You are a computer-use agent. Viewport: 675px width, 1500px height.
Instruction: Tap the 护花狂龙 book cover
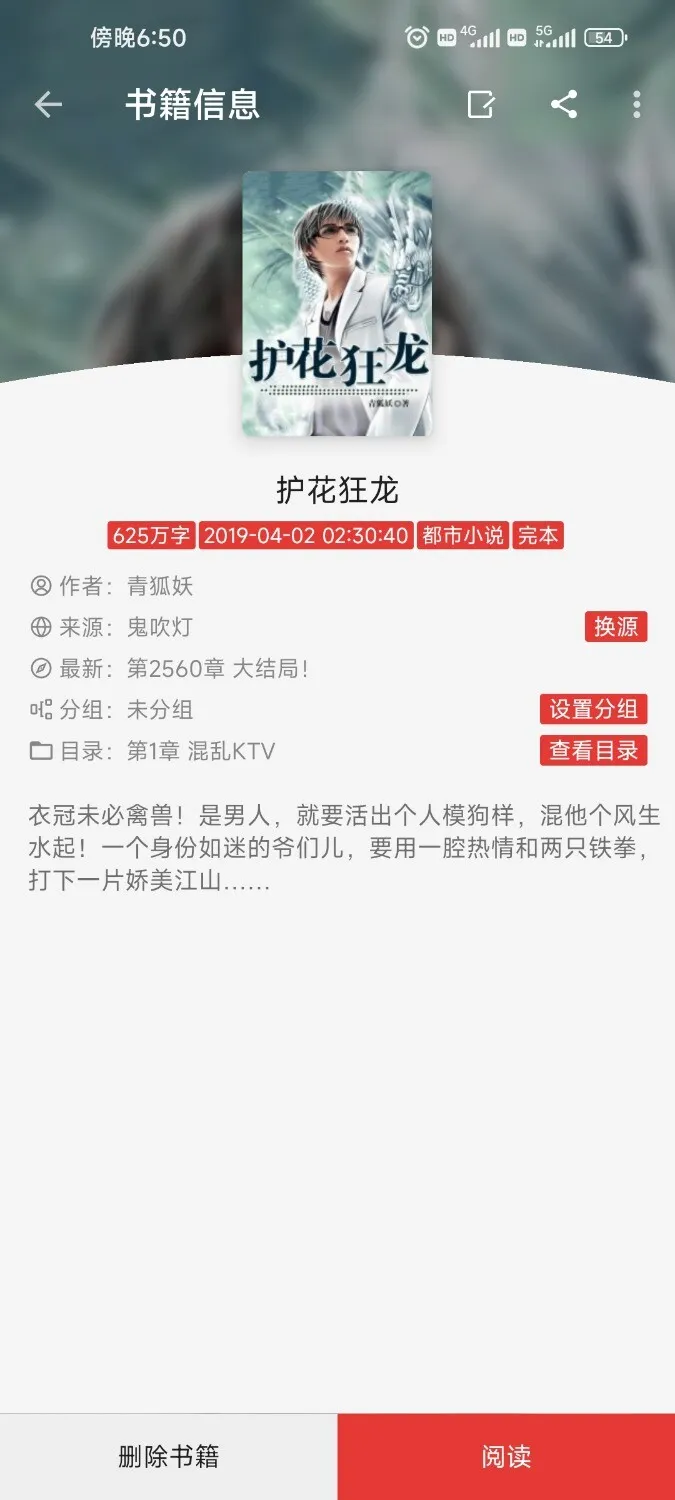(337, 303)
